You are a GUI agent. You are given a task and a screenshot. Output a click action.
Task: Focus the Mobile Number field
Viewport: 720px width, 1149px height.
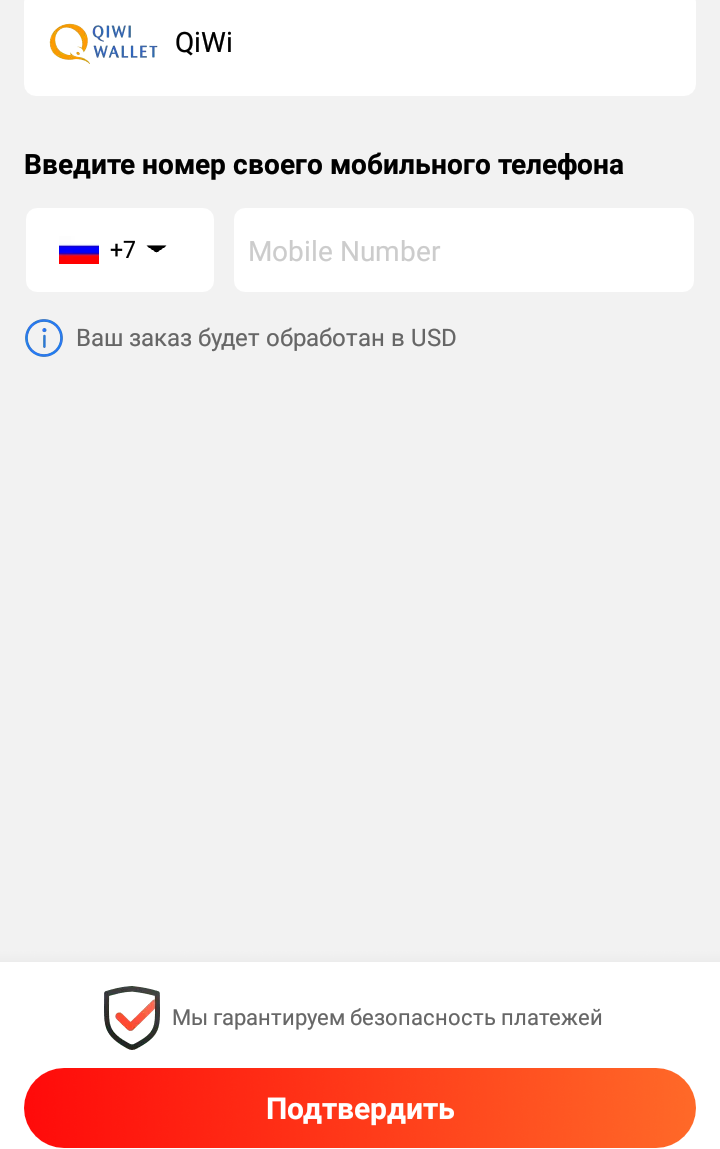click(463, 251)
